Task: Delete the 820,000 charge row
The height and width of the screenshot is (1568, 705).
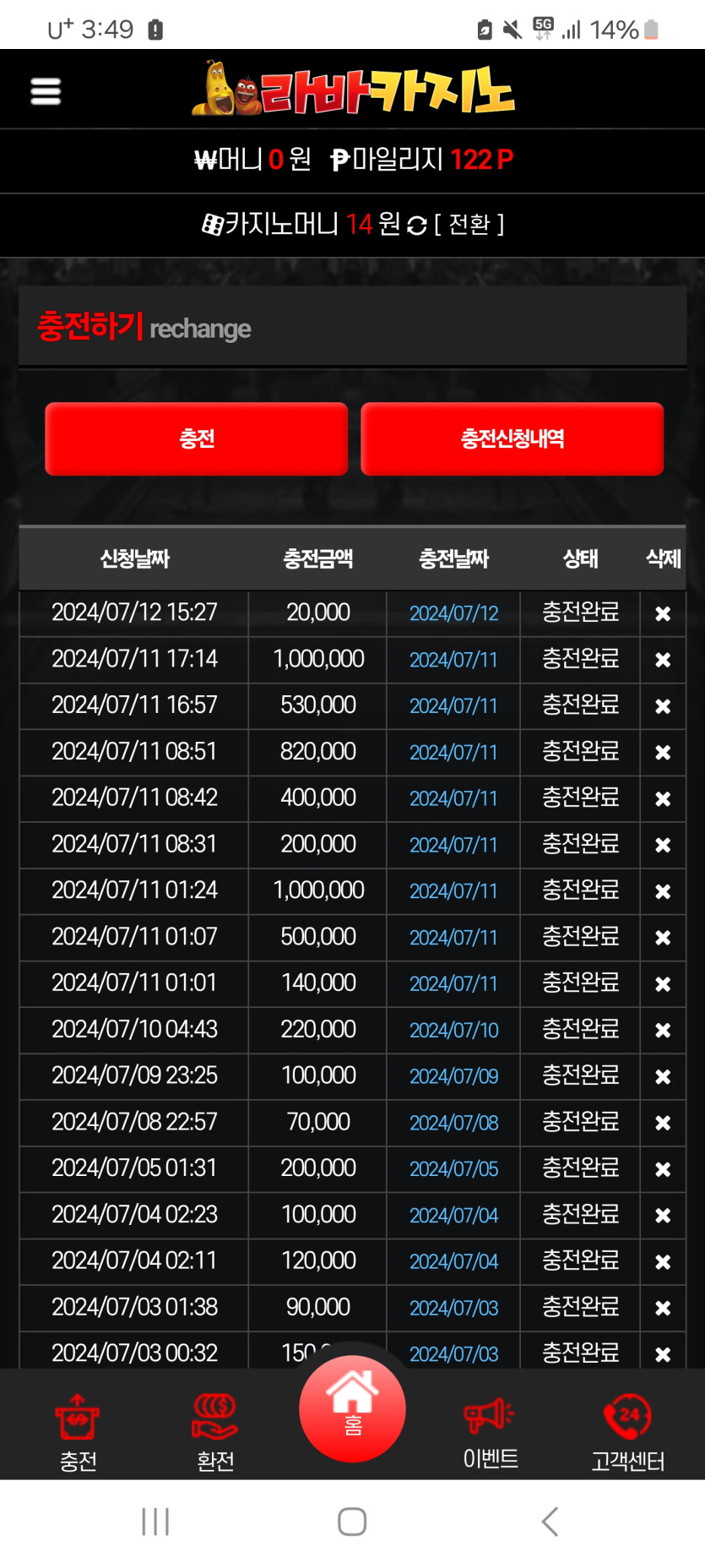Action: click(x=663, y=753)
